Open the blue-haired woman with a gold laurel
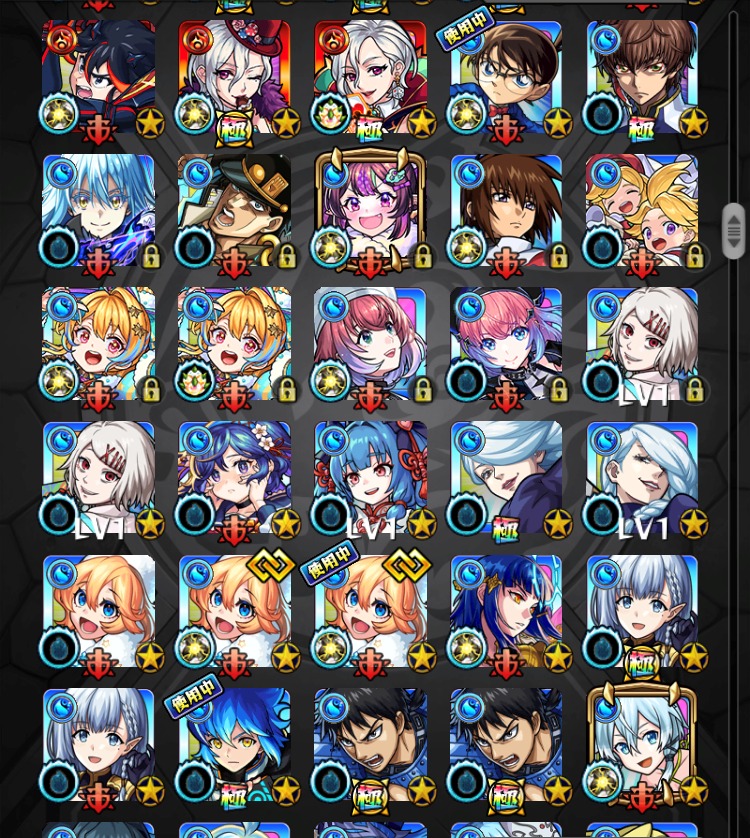 click(506, 612)
